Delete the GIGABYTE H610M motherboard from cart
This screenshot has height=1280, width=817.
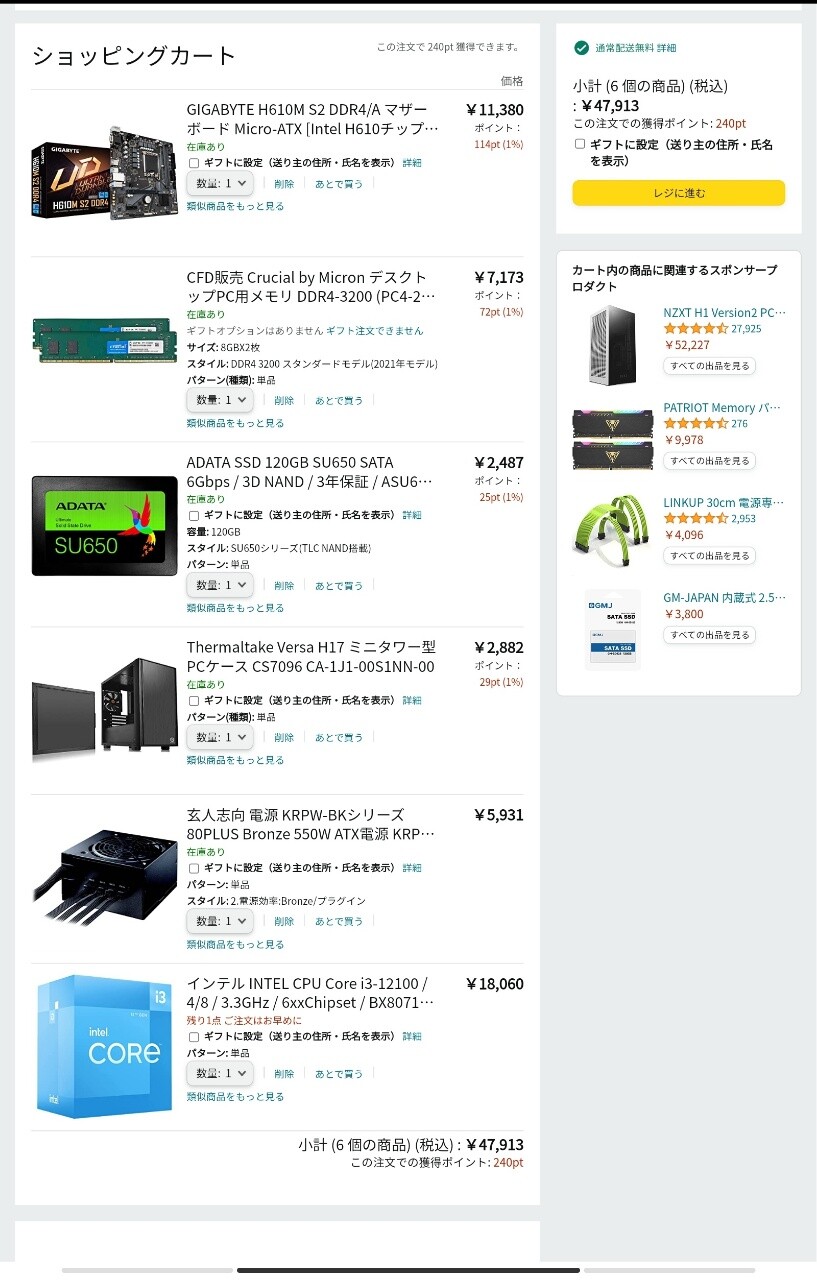point(284,184)
